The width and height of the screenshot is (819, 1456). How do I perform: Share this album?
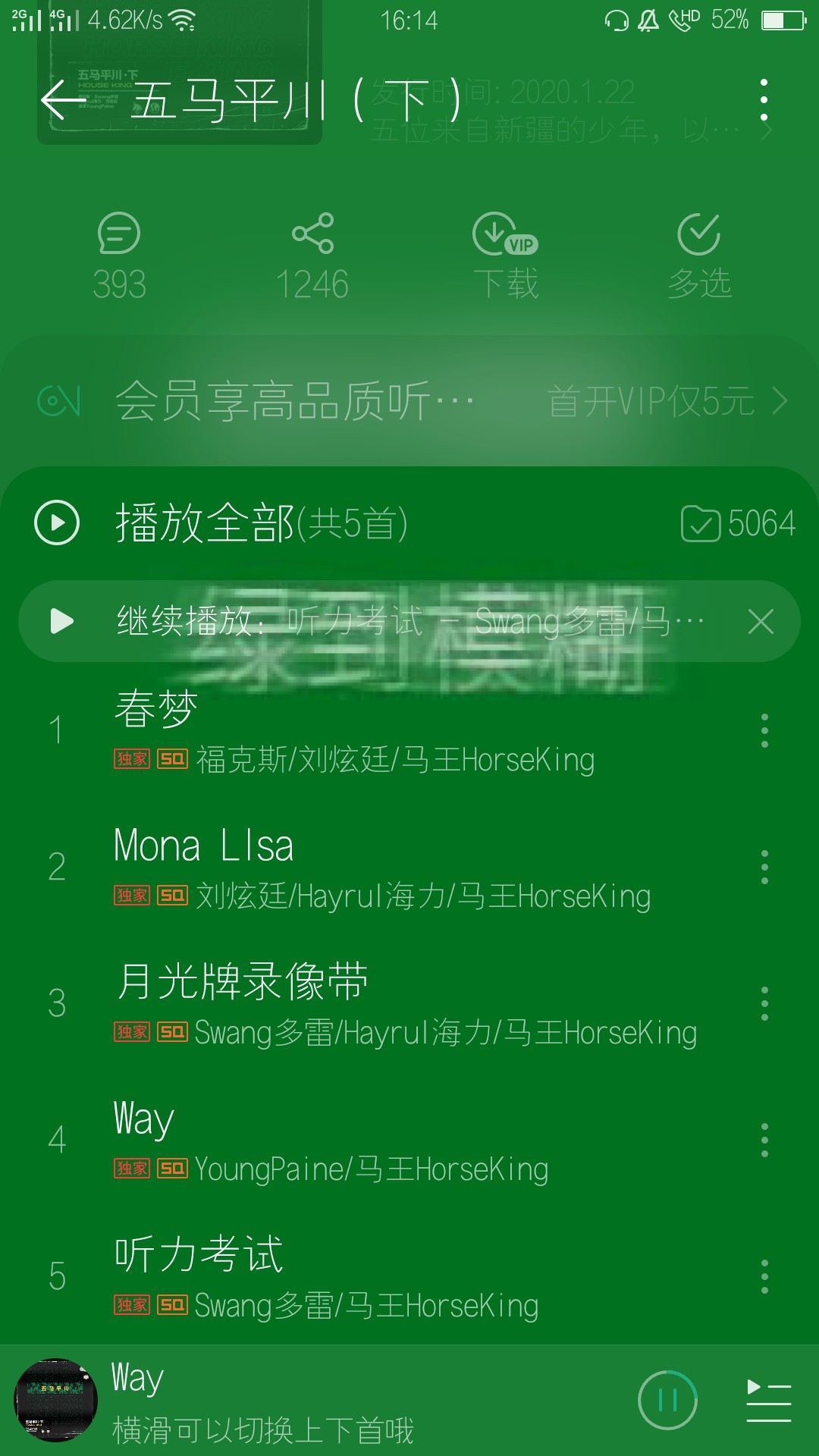point(312,256)
